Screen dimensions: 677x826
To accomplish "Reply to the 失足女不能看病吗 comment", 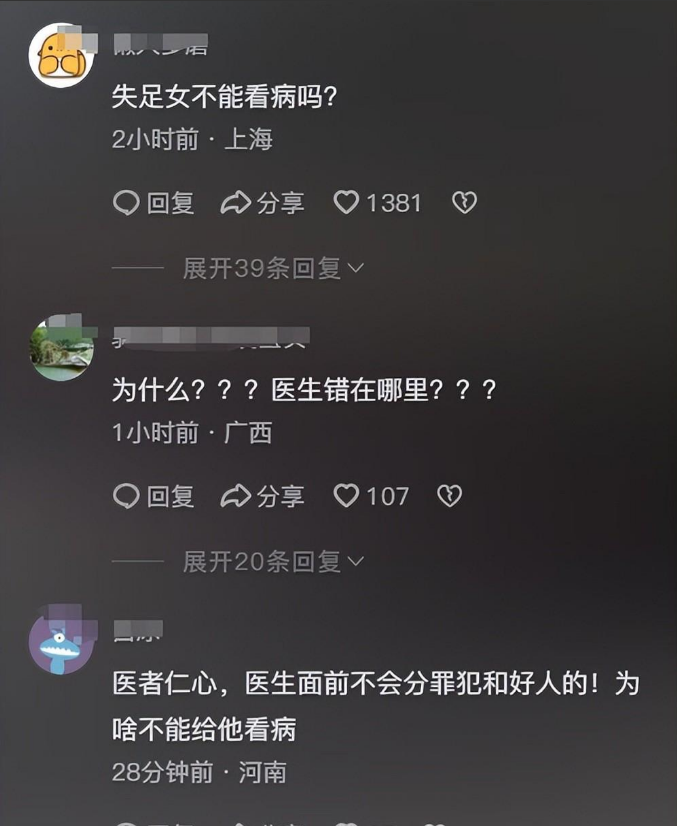I will tap(153, 203).
